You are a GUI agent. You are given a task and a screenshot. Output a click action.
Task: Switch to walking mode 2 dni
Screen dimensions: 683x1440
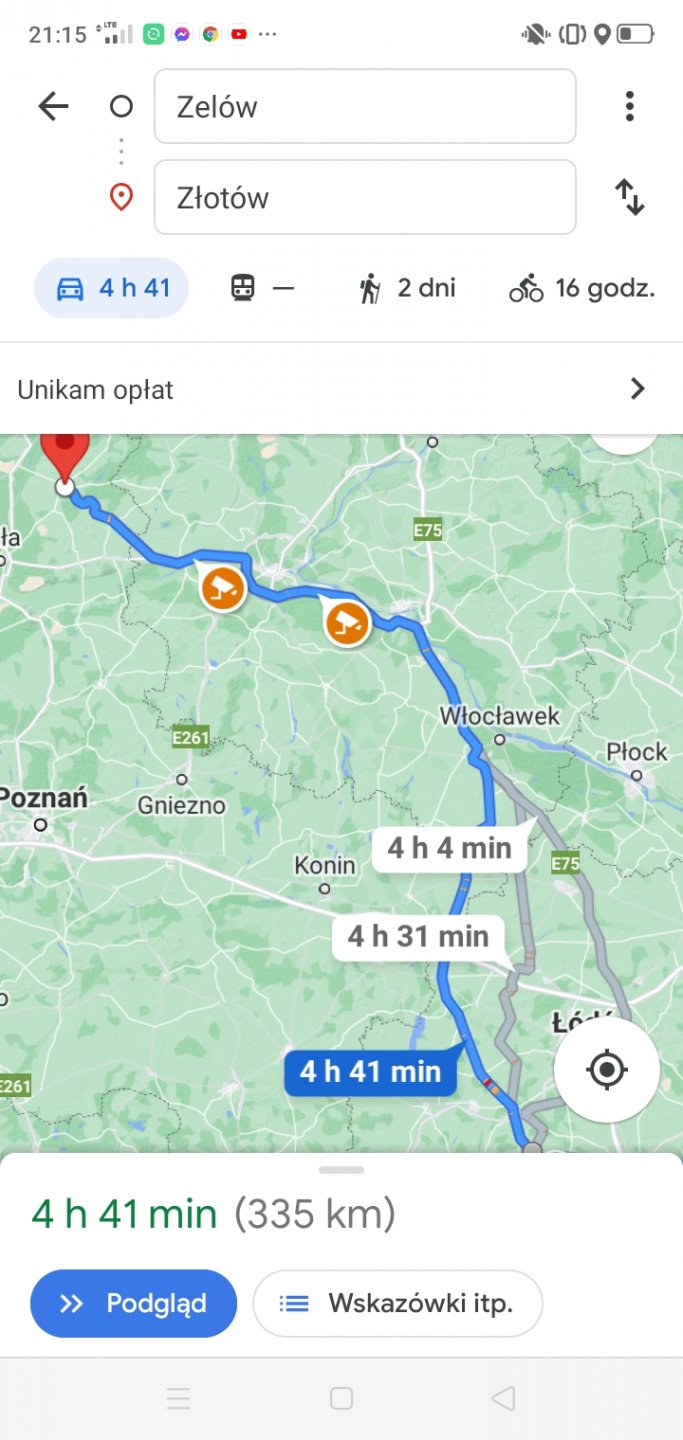click(406, 289)
